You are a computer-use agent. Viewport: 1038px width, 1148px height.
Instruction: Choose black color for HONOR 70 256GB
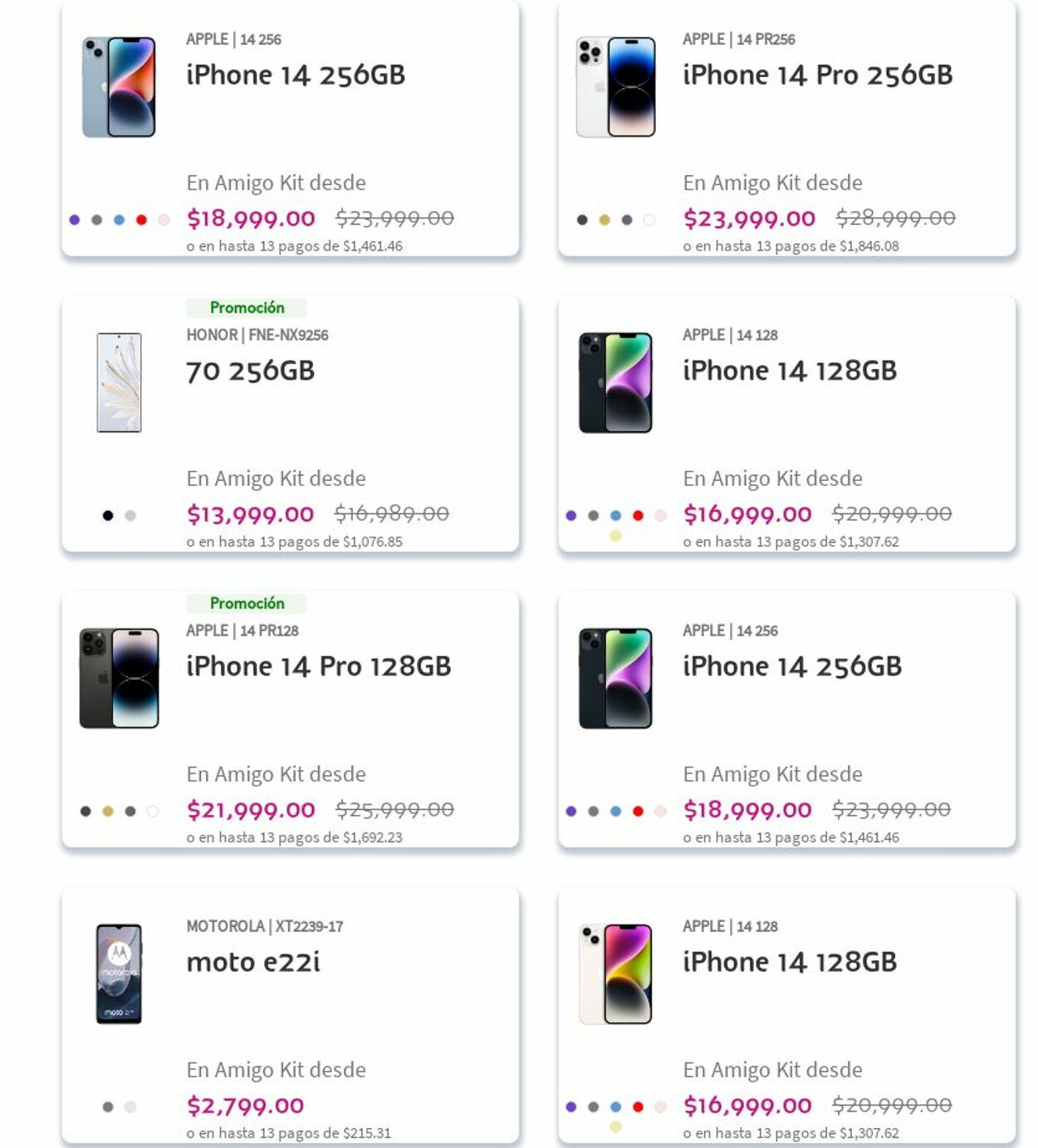[108, 516]
